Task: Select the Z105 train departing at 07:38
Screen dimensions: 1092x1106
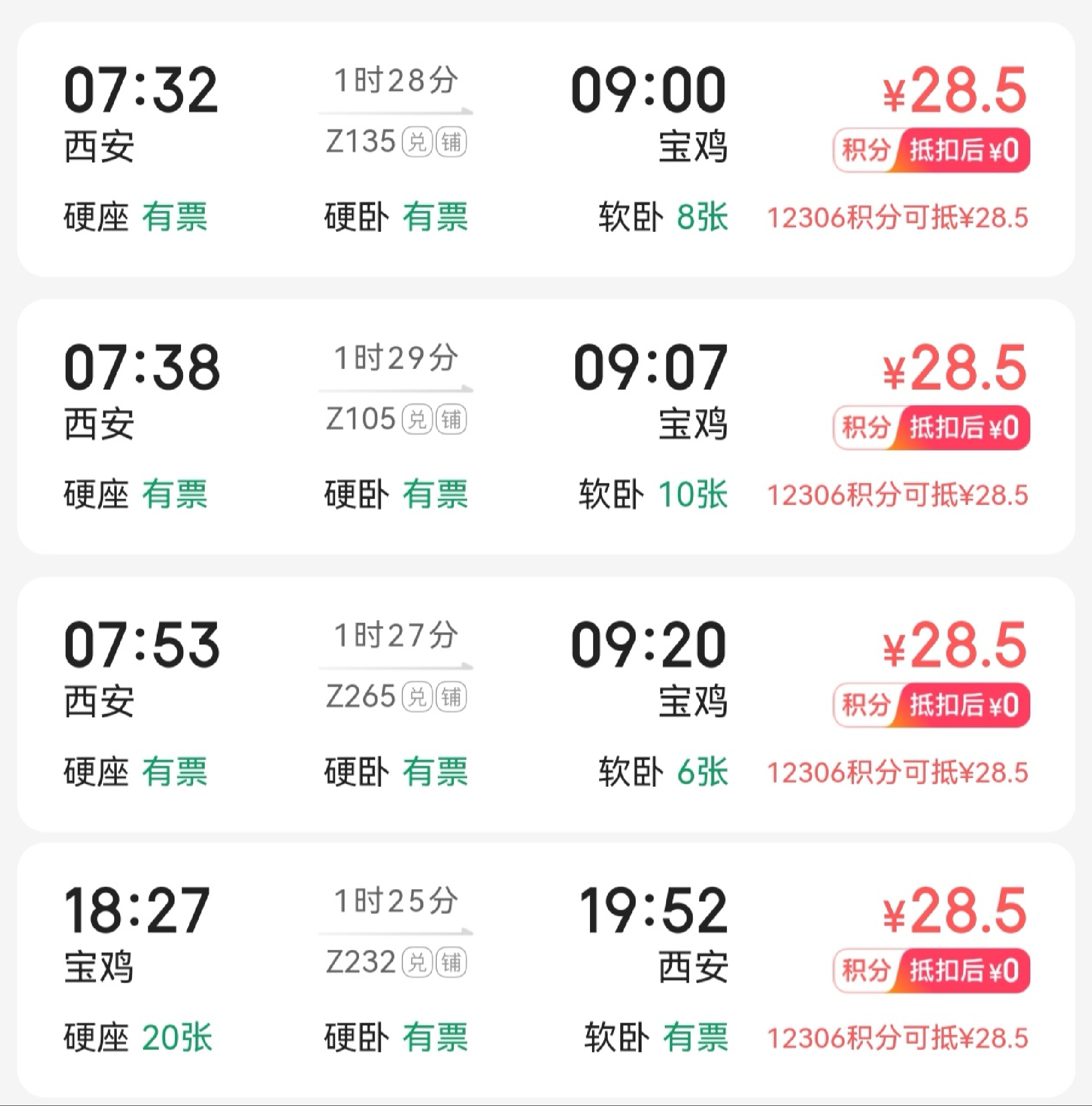Action: tap(545, 426)
